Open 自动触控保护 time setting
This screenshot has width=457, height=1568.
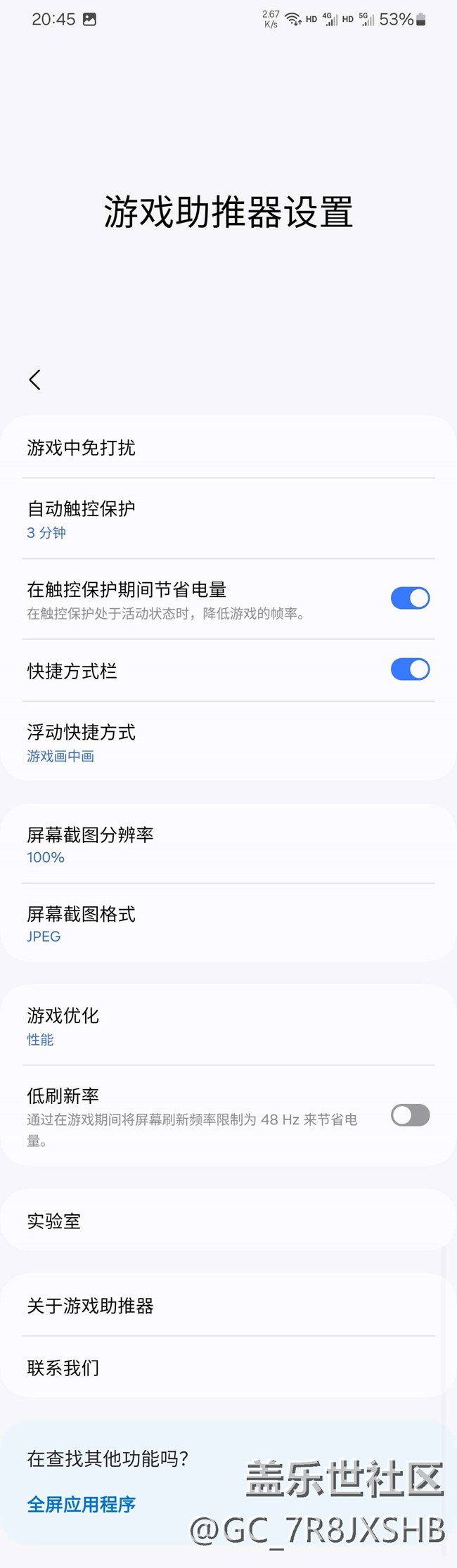pyautogui.click(x=228, y=519)
